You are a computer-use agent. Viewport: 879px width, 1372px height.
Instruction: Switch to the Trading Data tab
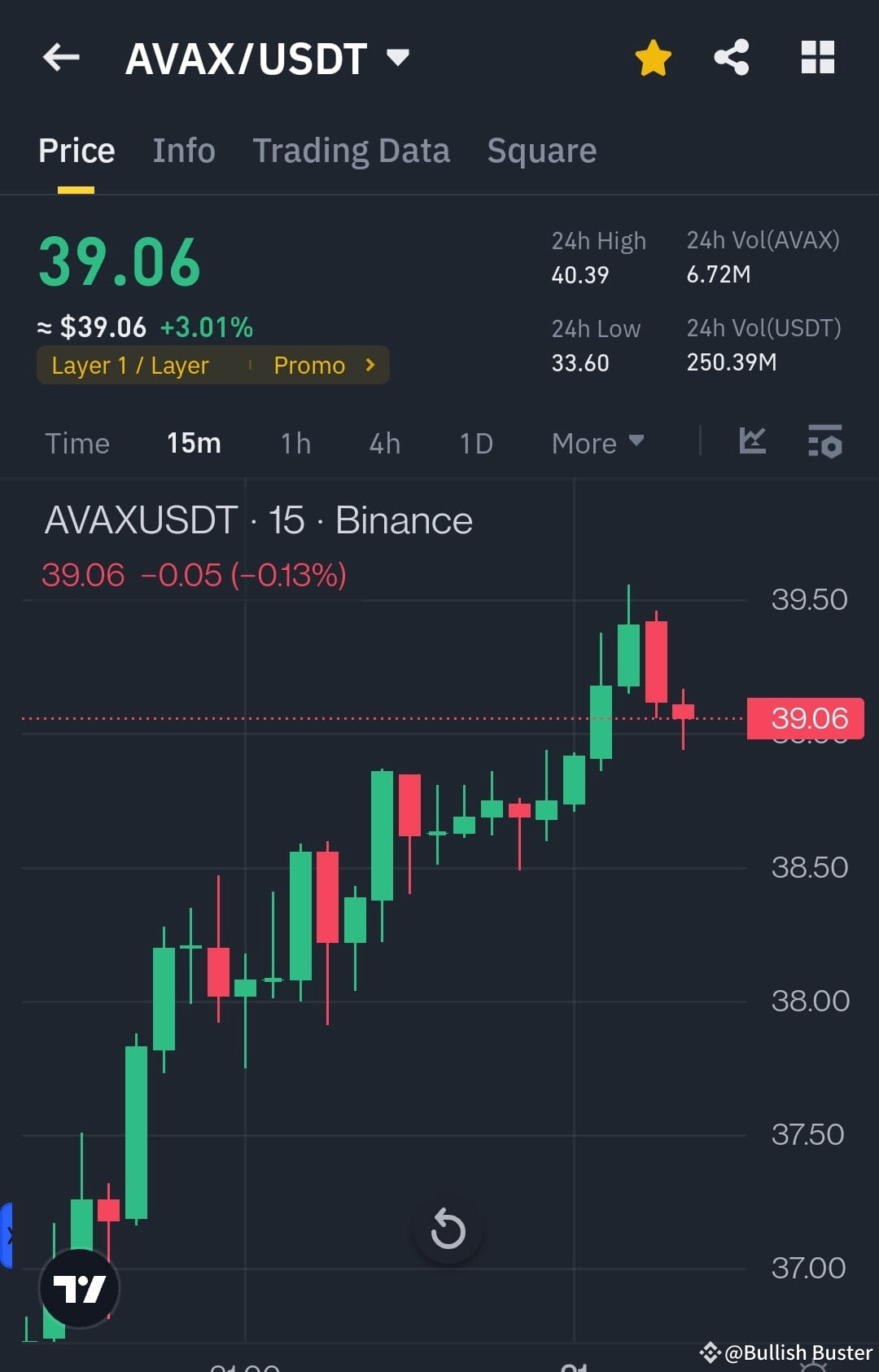[351, 150]
